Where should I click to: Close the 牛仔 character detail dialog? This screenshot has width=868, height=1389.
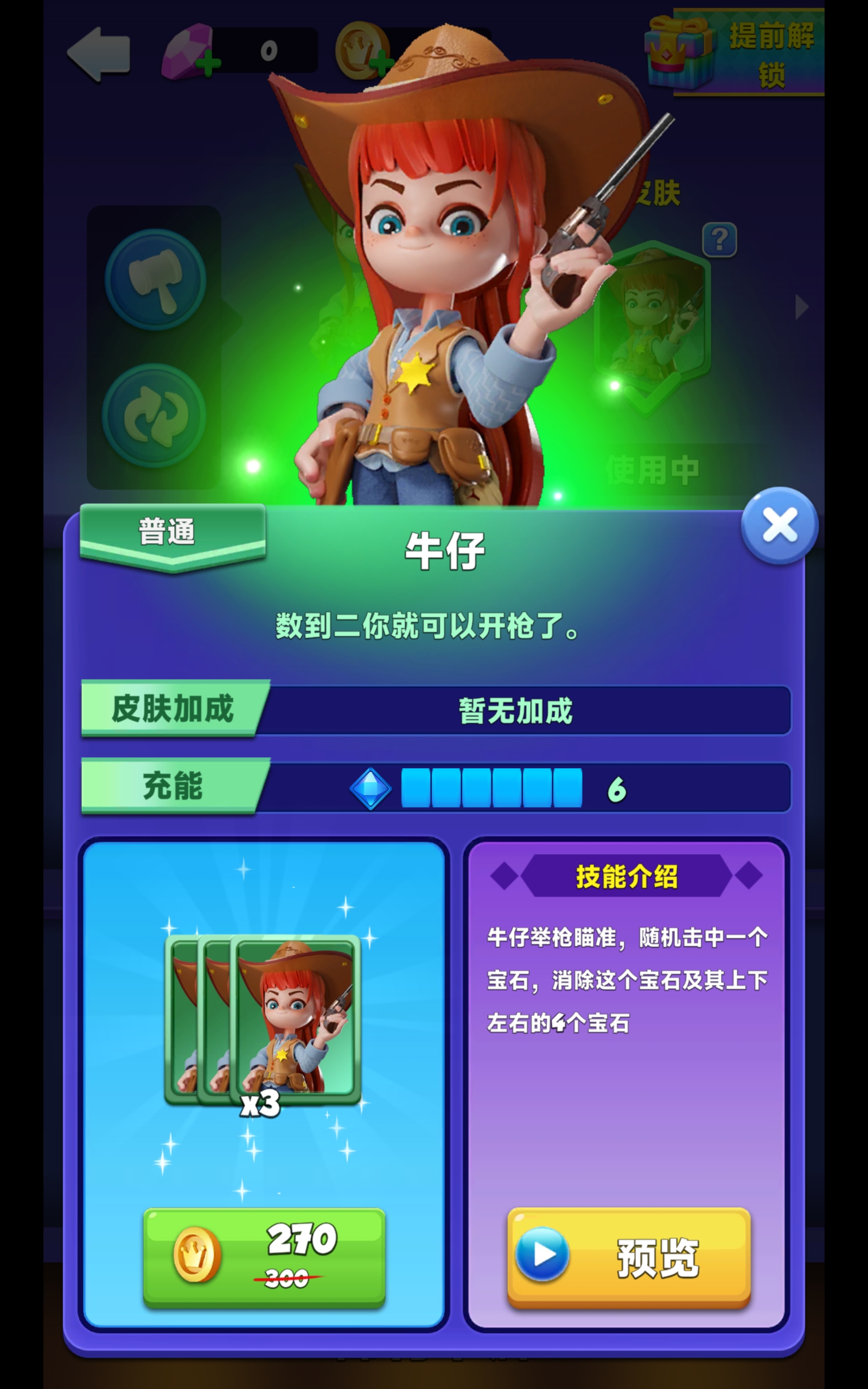(779, 525)
